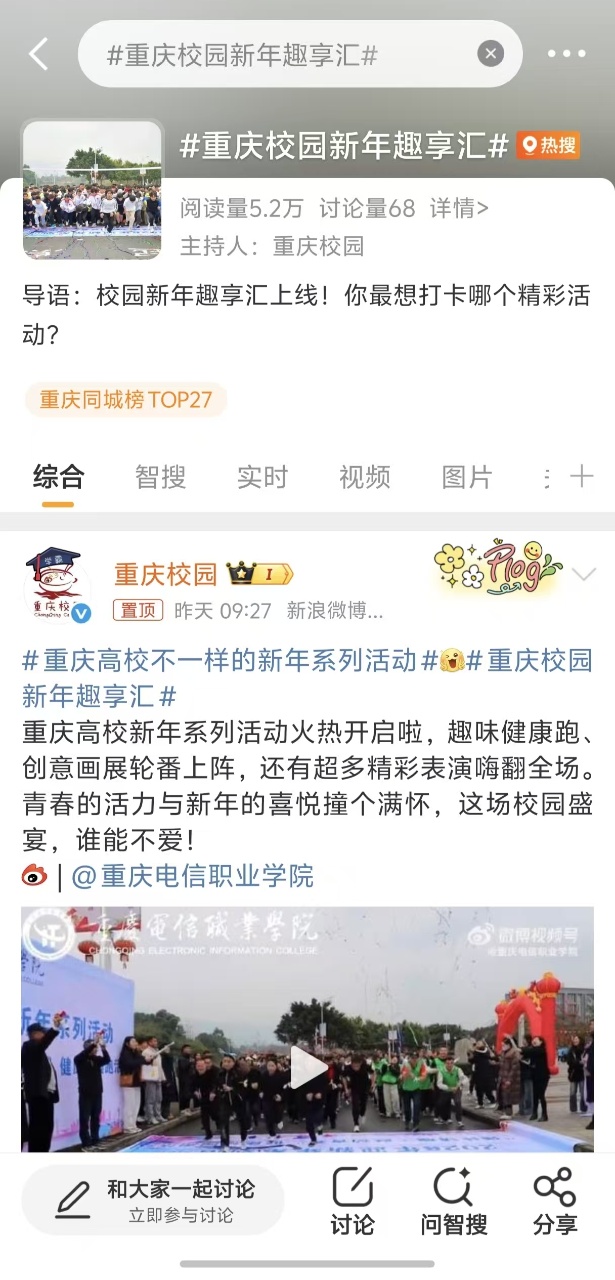The height and width of the screenshot is (1280, 615).
Task: Show the 图片 tab
Action: click(467, 477)
